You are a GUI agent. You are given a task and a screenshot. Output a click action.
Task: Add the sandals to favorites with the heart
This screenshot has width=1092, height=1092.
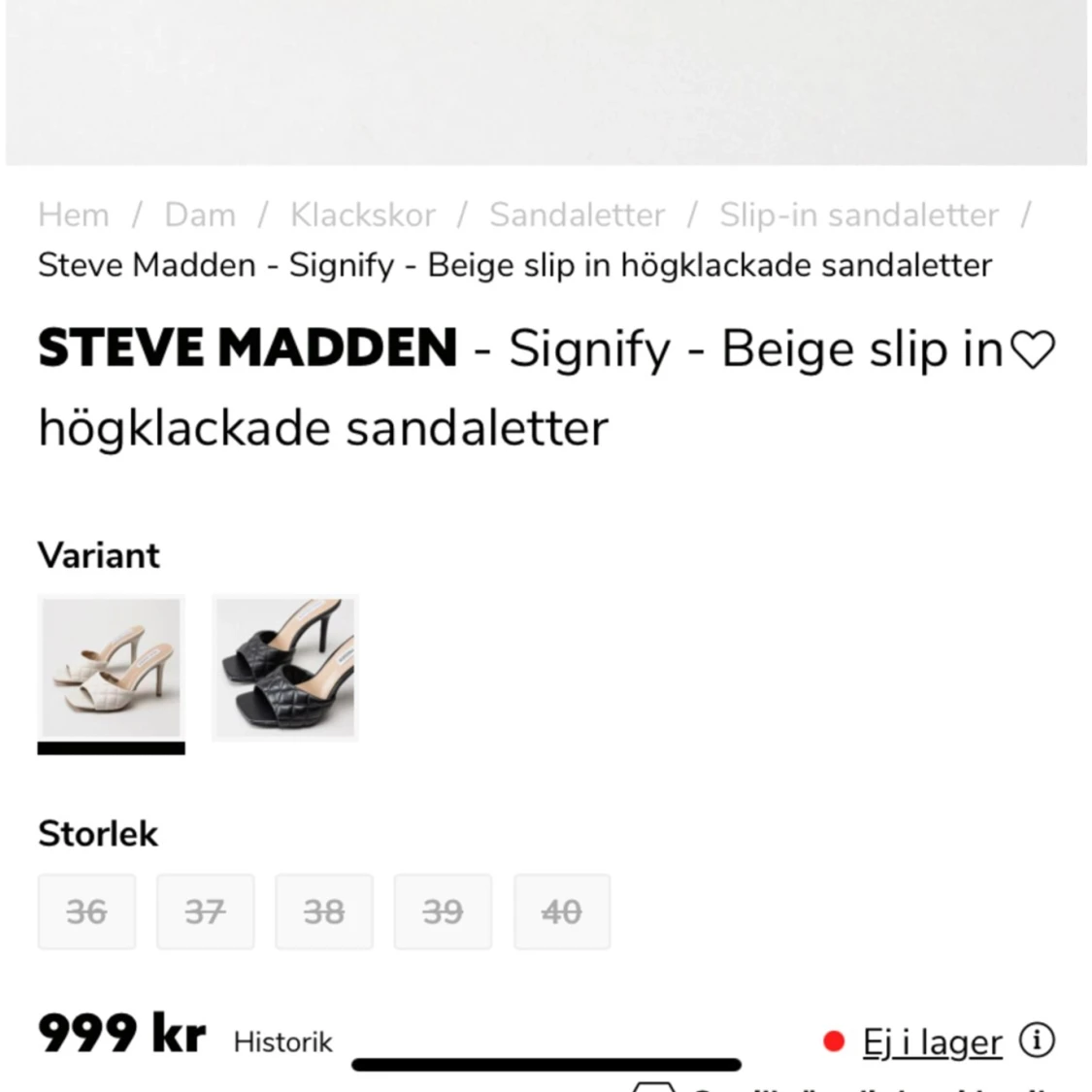[x=1033, y=349]
